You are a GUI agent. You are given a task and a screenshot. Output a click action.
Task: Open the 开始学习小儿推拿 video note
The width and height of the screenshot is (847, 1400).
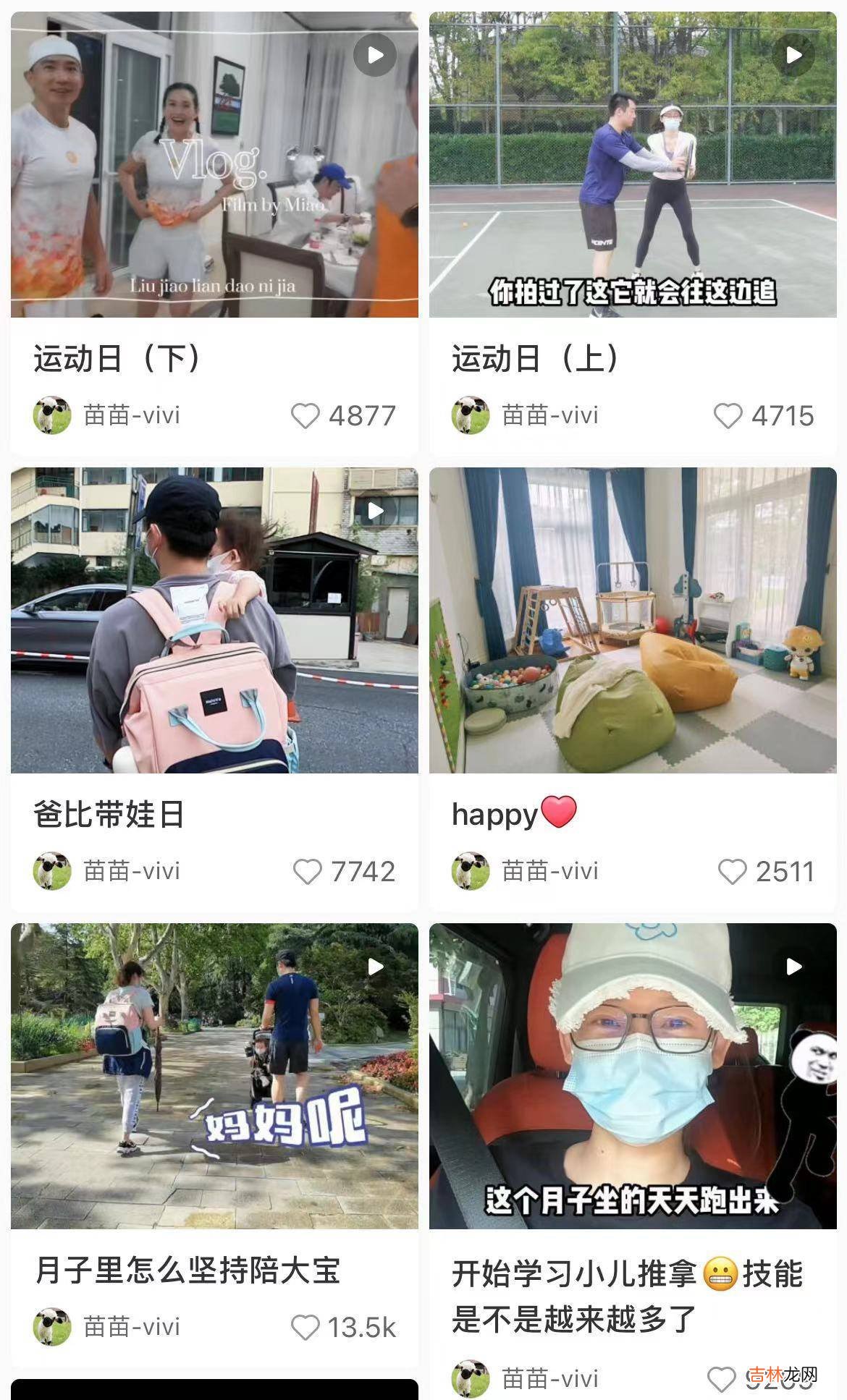click(633, 1076)
